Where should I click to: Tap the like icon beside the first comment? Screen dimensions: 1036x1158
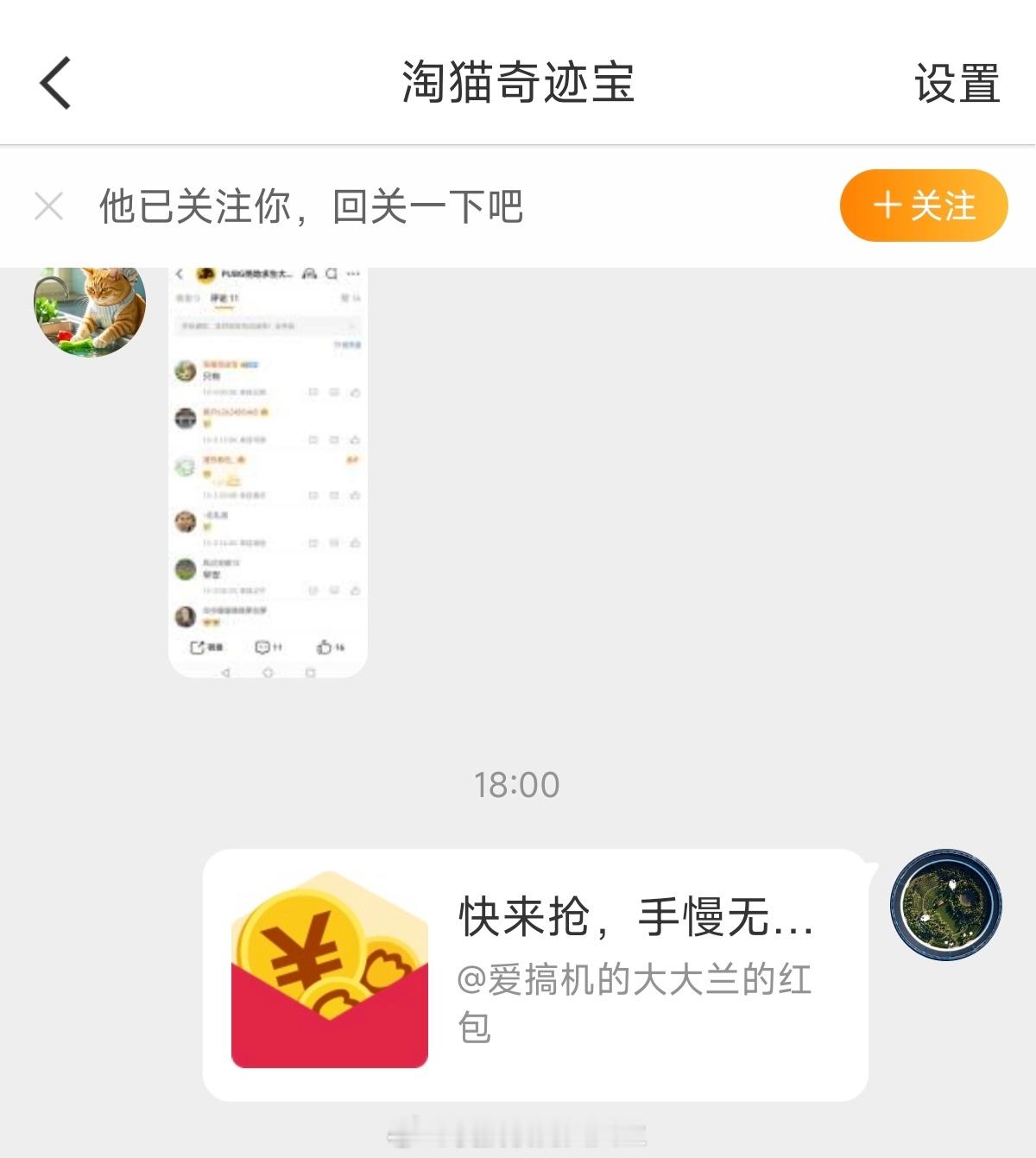pyautogui.click(x=353, y=393)
